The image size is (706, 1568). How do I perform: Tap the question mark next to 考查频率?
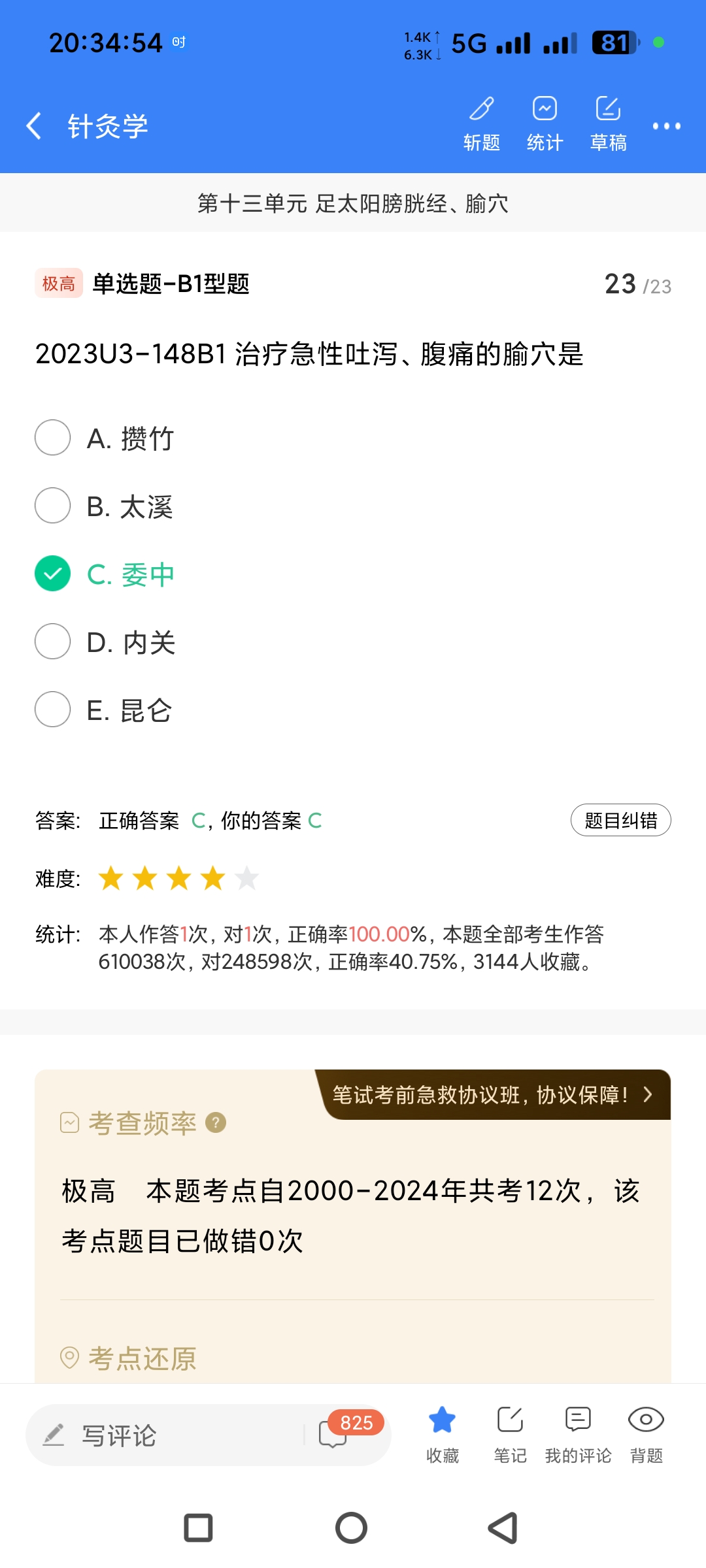click(216, 1122)
